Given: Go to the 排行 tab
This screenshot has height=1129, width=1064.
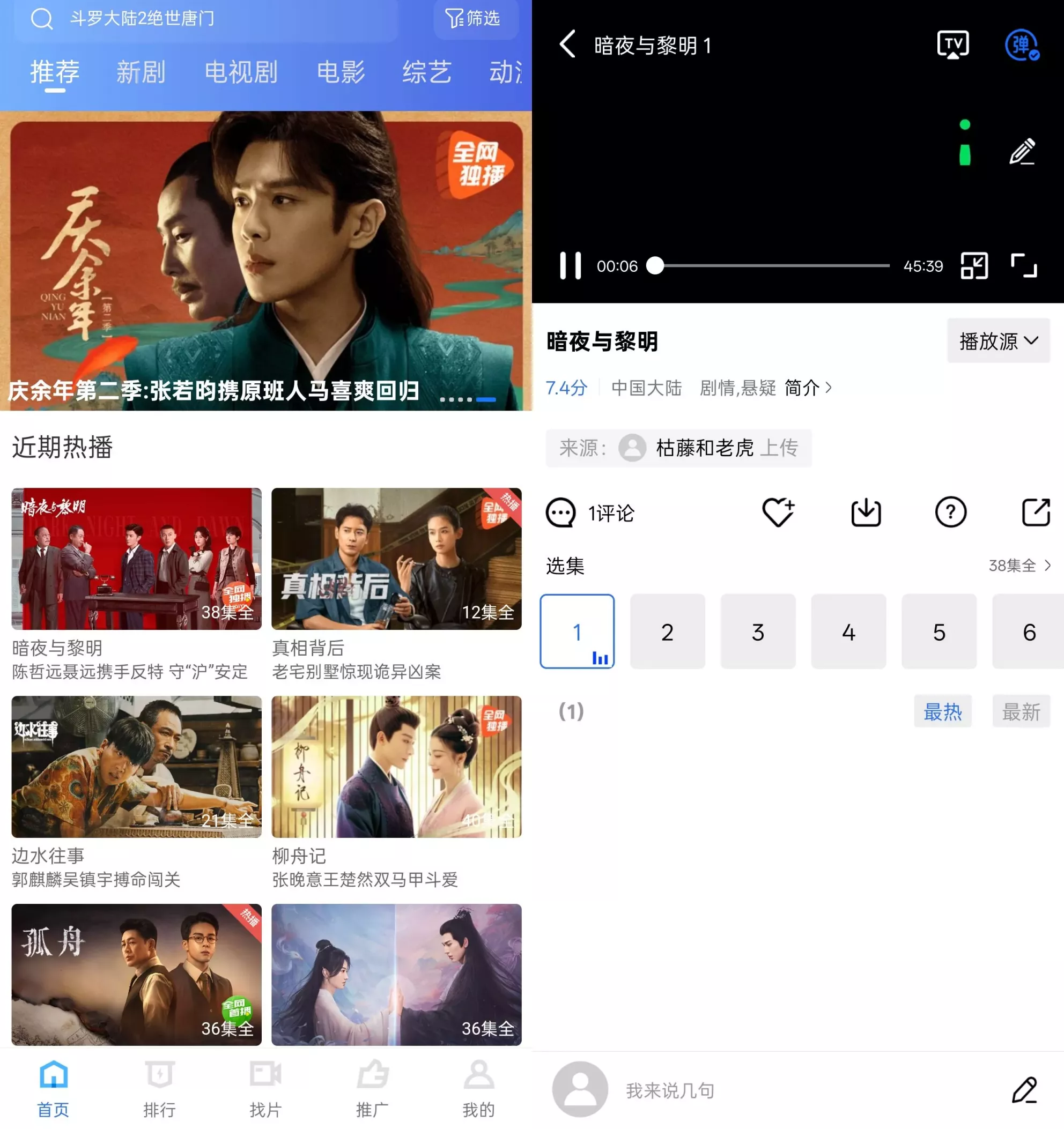Looking at the screenshot, I should (x=159, y=1088).
